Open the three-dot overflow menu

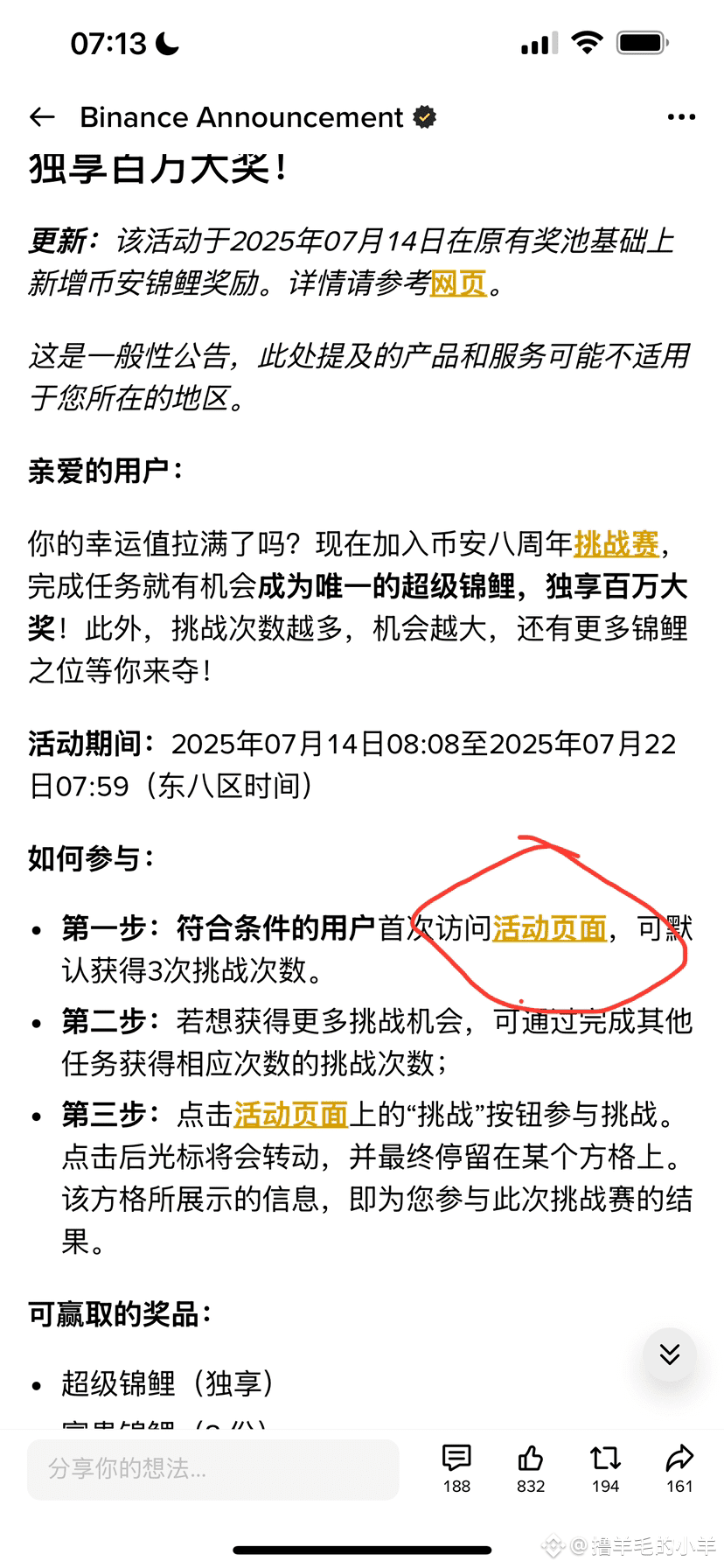pos(681,117)
